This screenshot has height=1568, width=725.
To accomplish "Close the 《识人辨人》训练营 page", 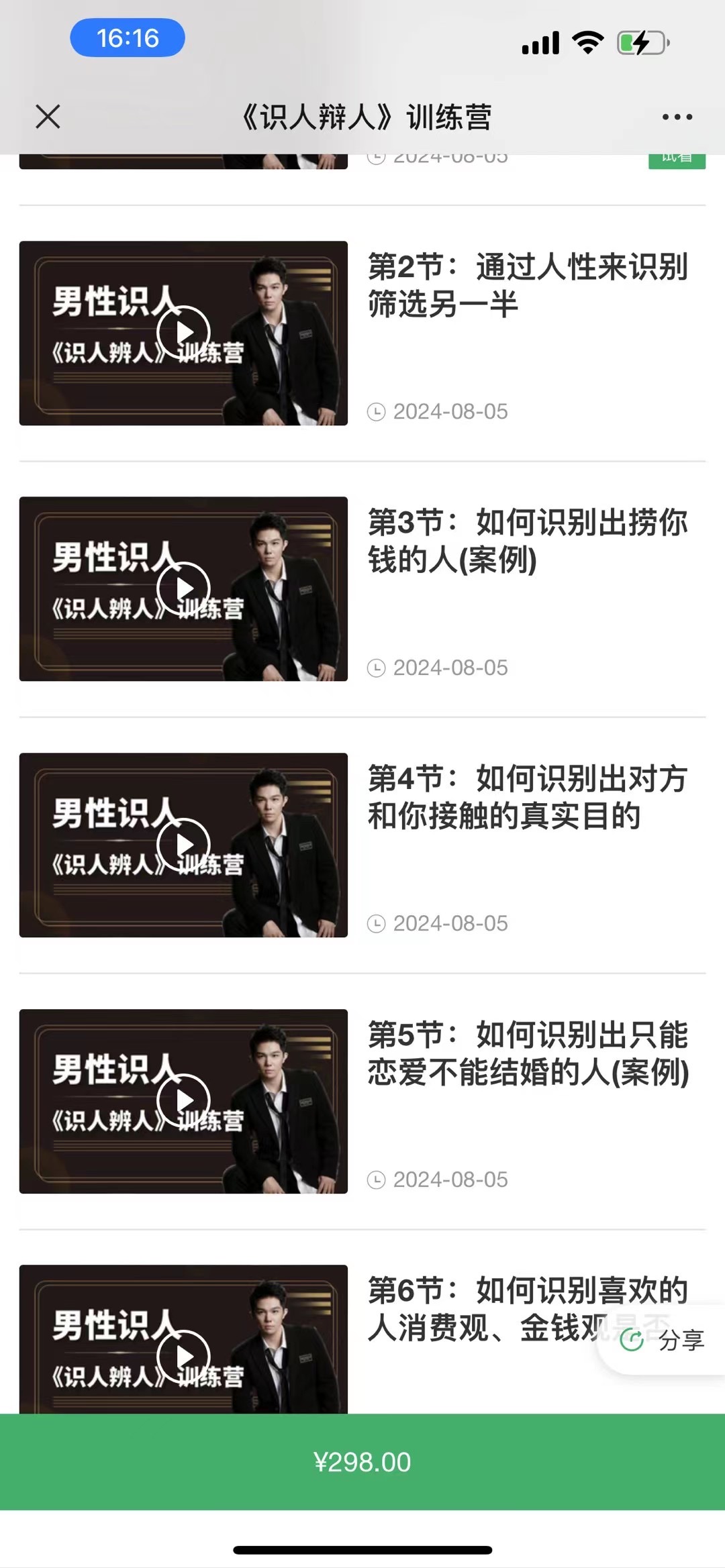I will 48,117.
